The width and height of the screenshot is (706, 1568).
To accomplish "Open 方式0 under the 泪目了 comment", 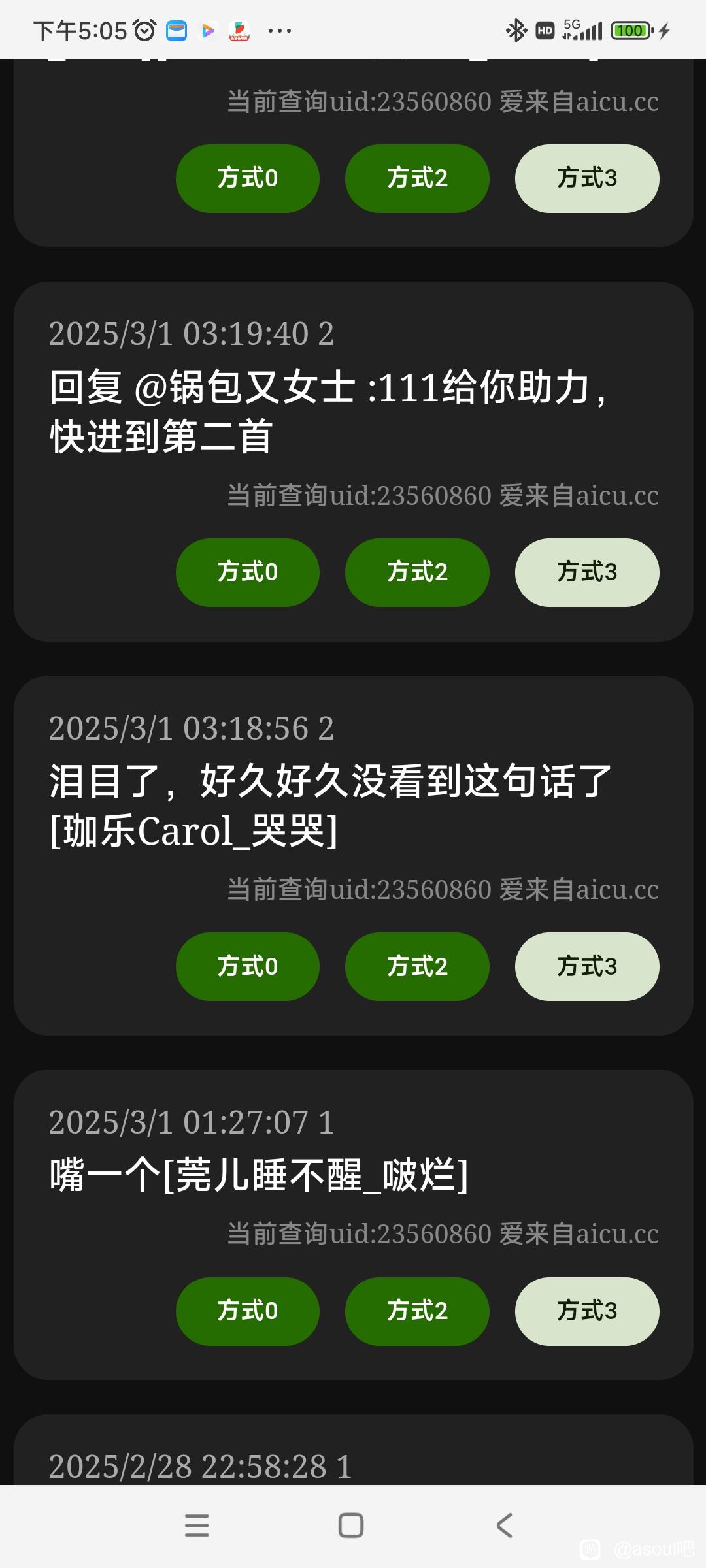I will 247,966.
